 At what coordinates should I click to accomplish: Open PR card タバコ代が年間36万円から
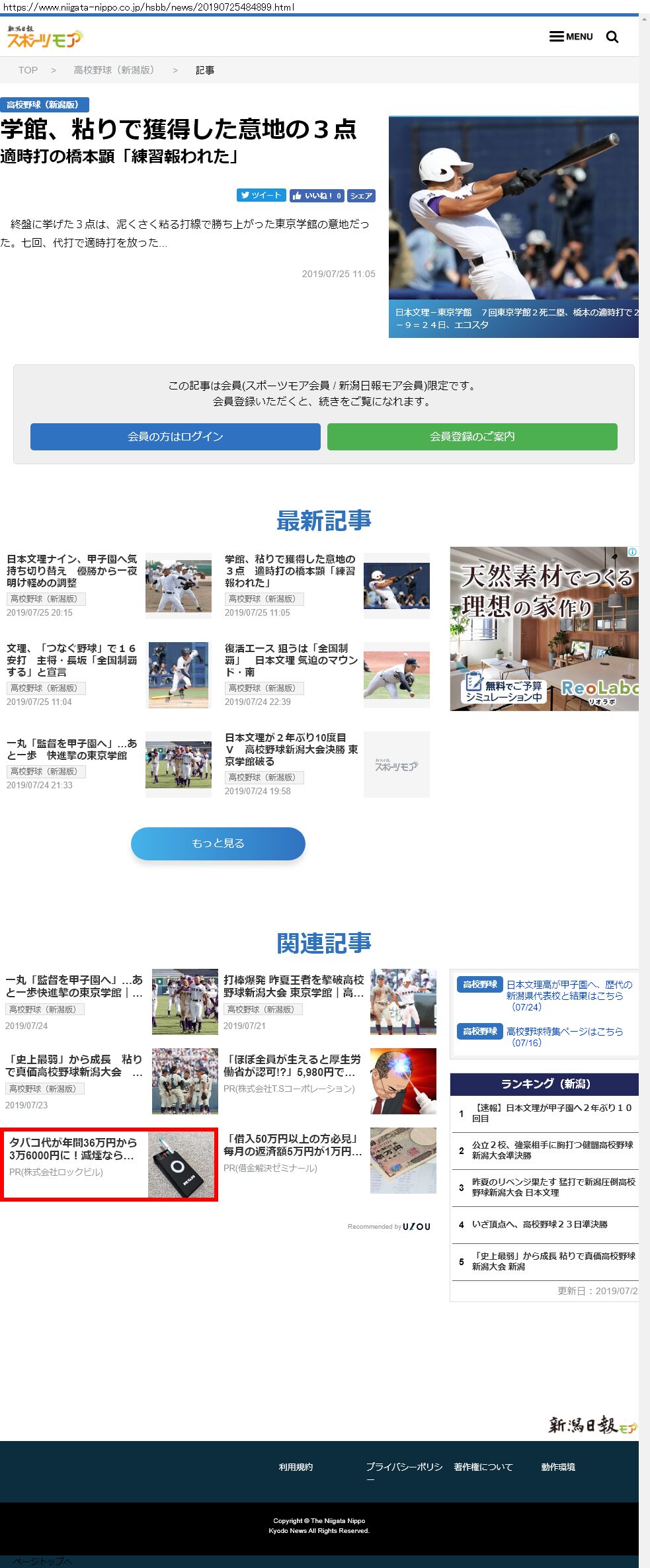tap(73, 1149)
